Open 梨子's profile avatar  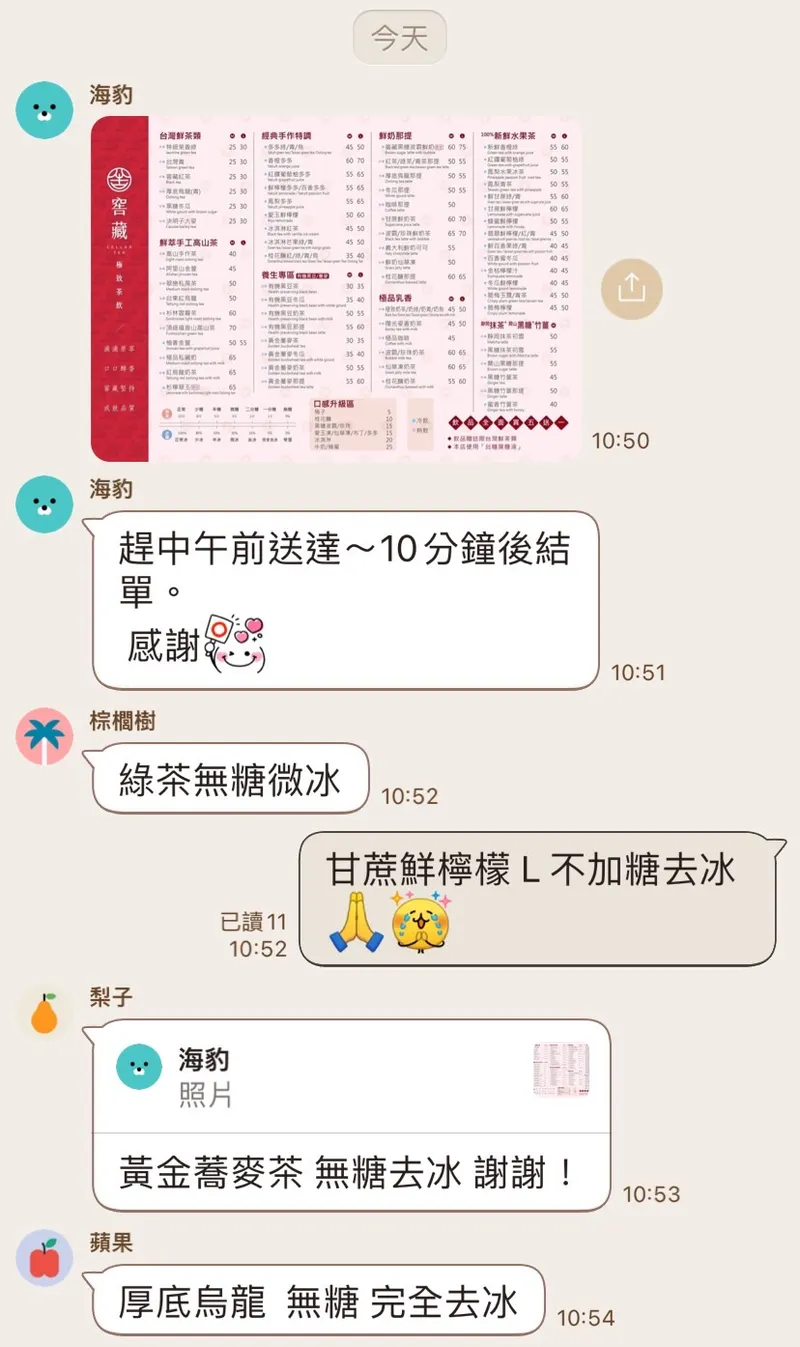click(x=45, y=1013)
